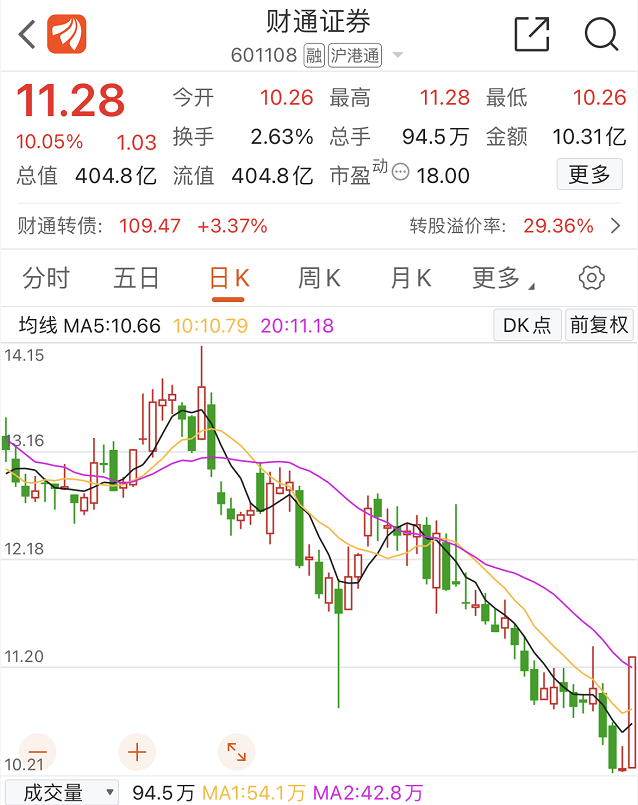638x805 pixels.
Task: Share this stock page
Action: 532,35
